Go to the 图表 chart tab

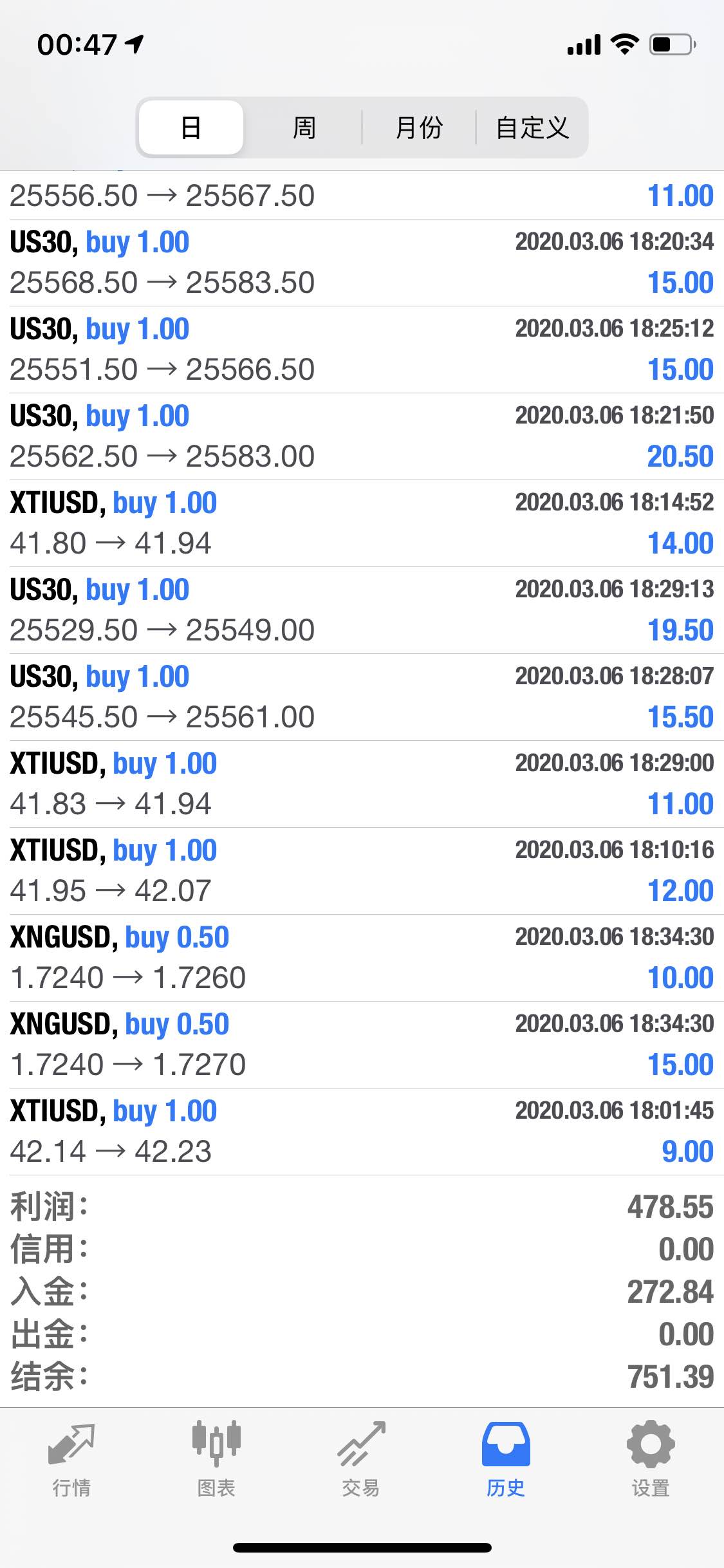(216, 1460)
